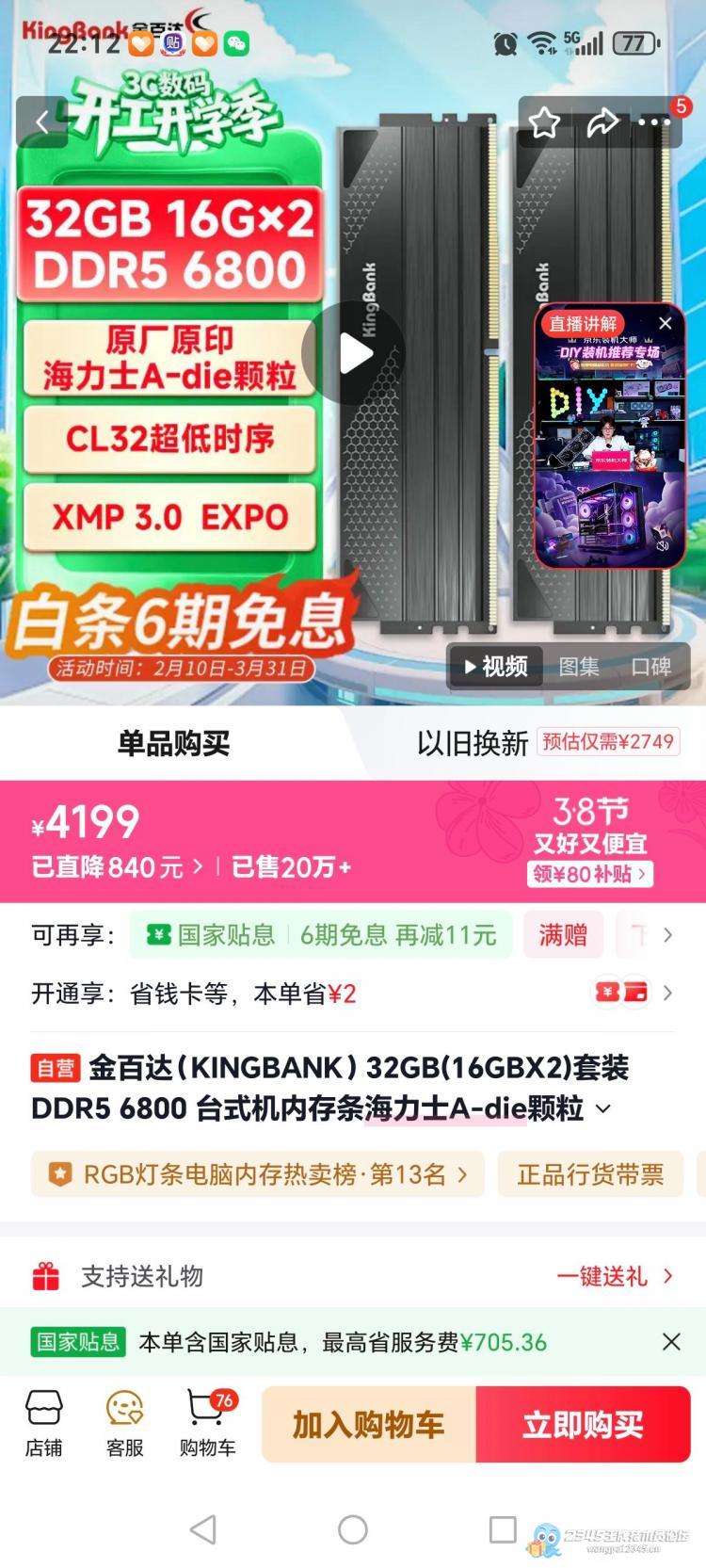
Task: Share this product listing
Action: pyautogui.click(x=602, y=122)
